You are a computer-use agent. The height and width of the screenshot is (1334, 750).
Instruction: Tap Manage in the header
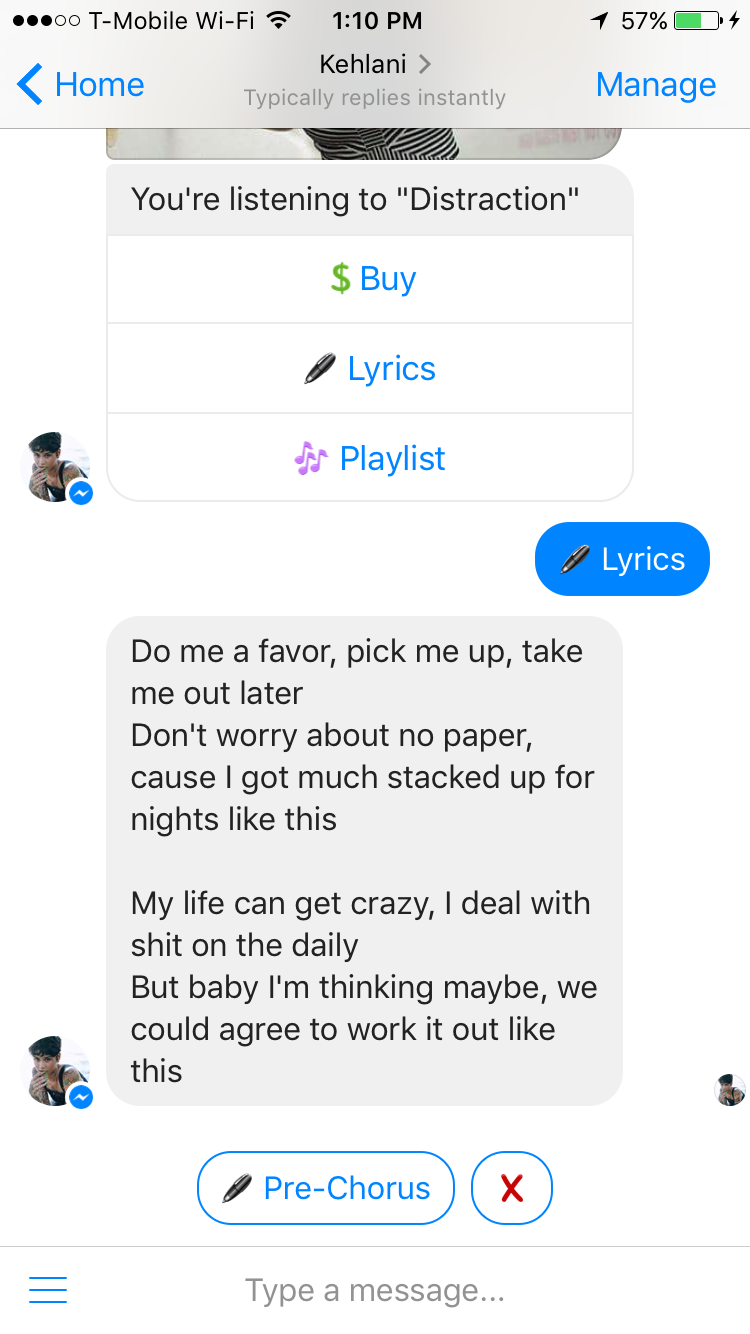[x=656, y=85]
